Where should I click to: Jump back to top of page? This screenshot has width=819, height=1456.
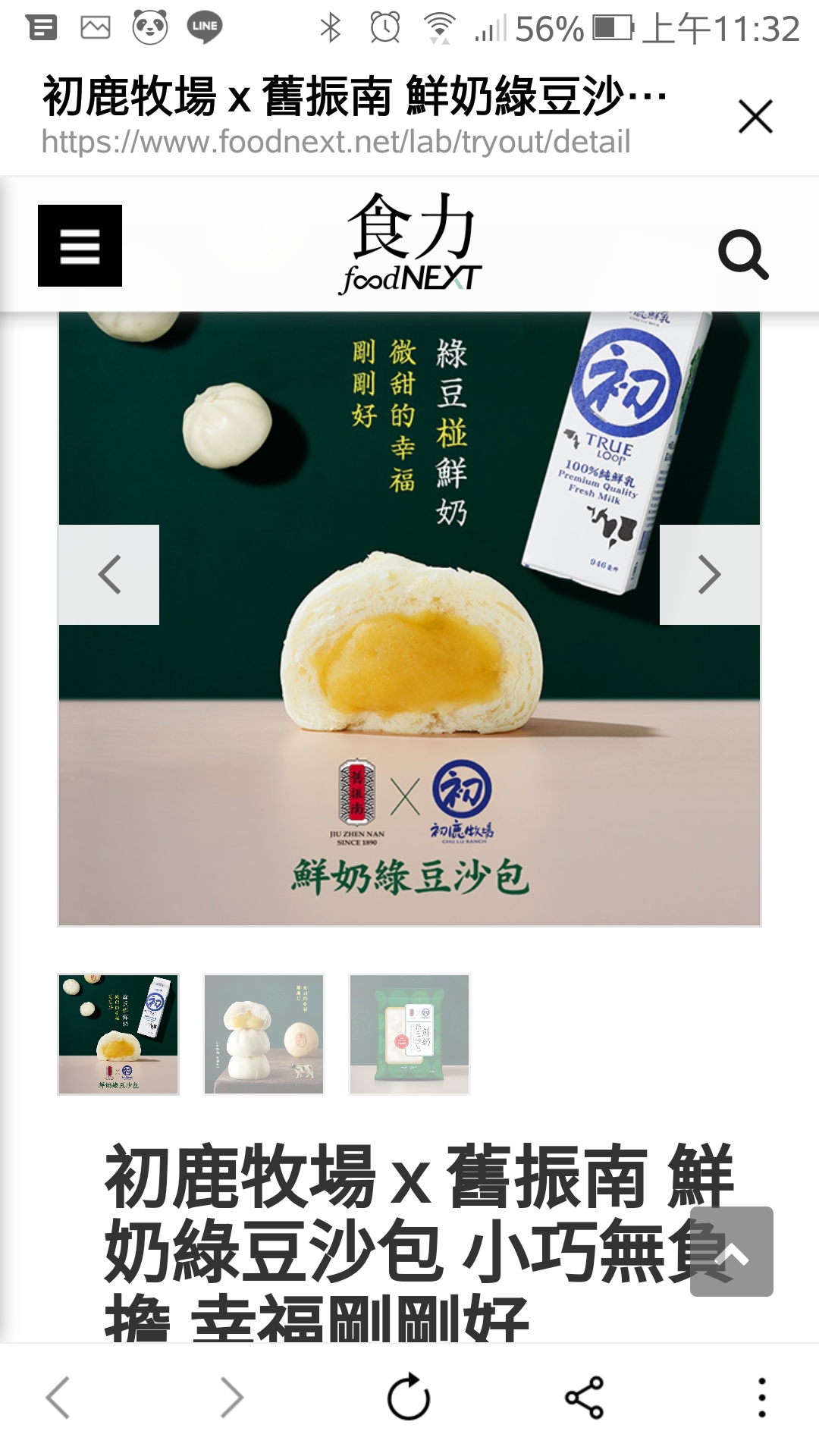[x=732, y=1252]
